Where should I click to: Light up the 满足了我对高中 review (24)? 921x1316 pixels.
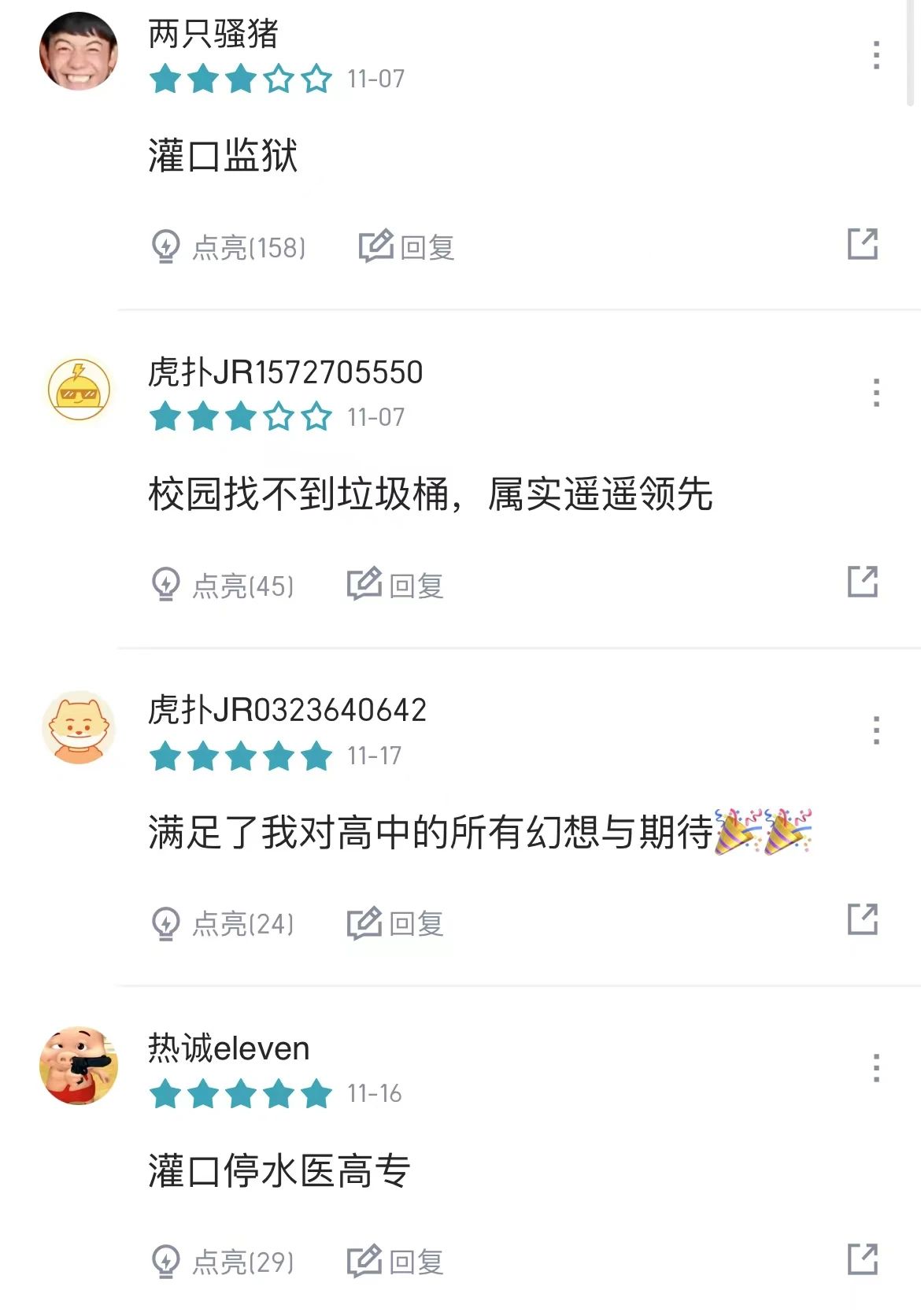[x=222, y=923]
